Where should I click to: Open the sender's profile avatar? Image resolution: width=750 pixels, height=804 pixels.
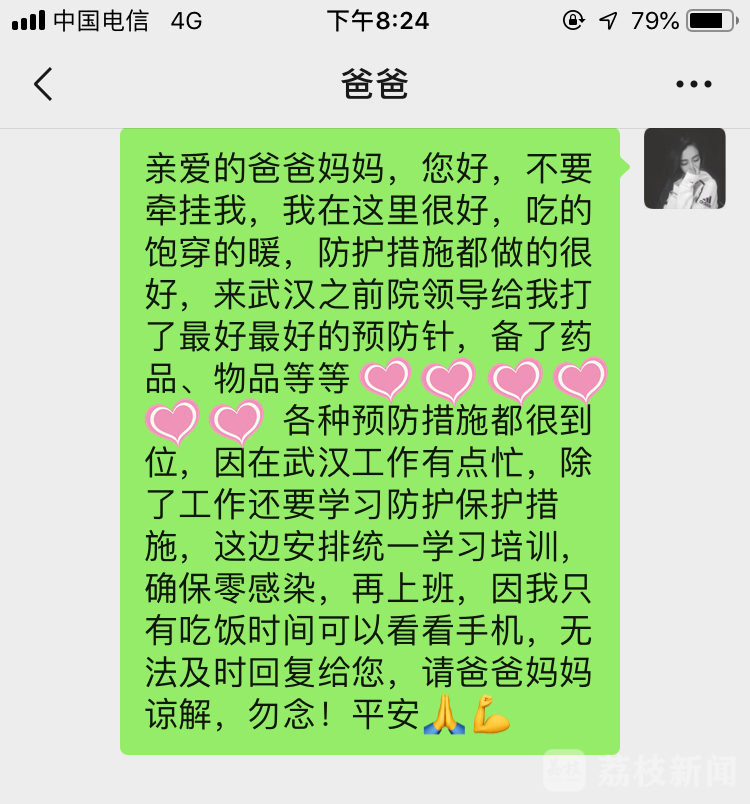[684, 168]
